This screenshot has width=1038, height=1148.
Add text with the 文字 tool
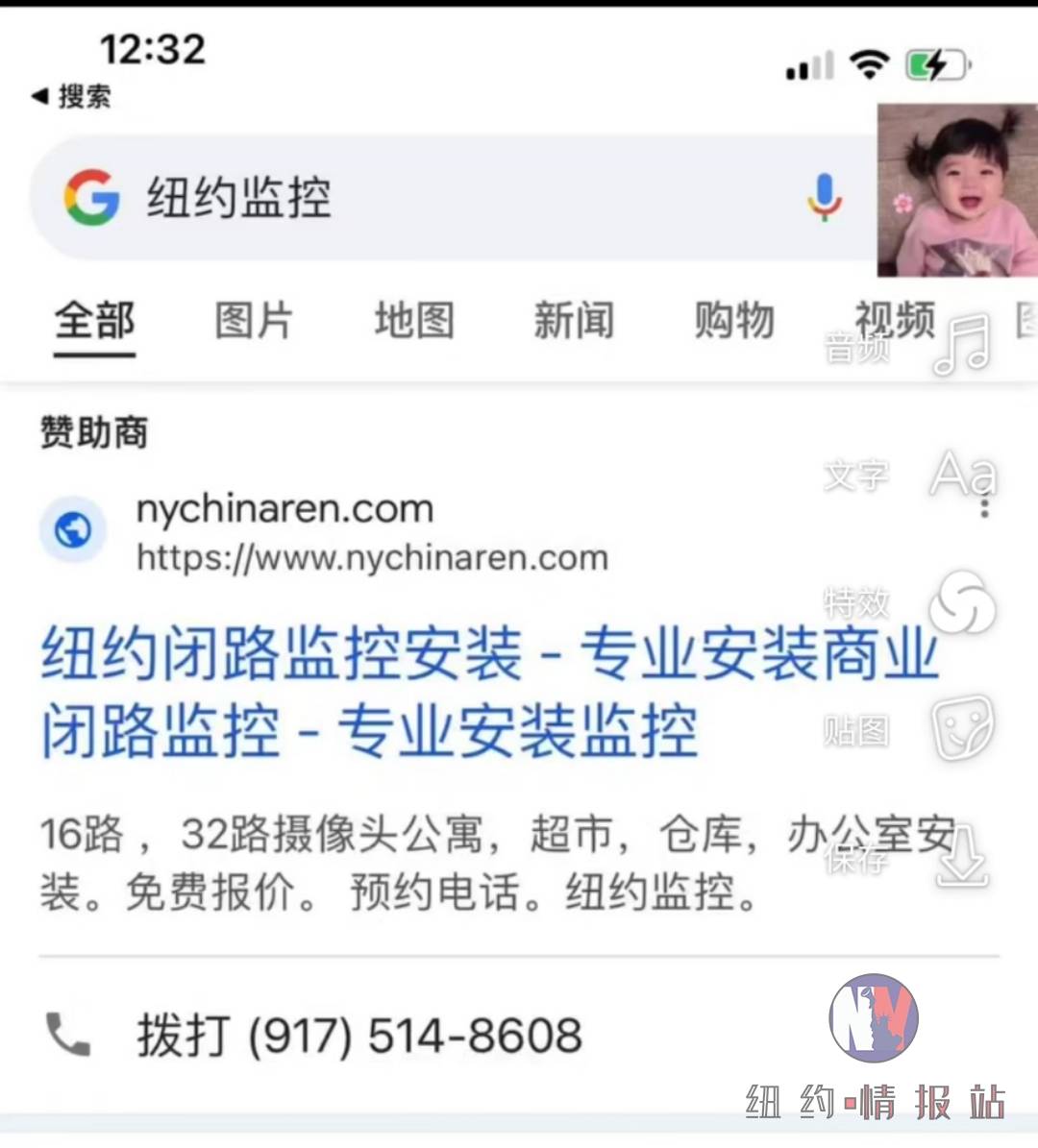(962, 474)
